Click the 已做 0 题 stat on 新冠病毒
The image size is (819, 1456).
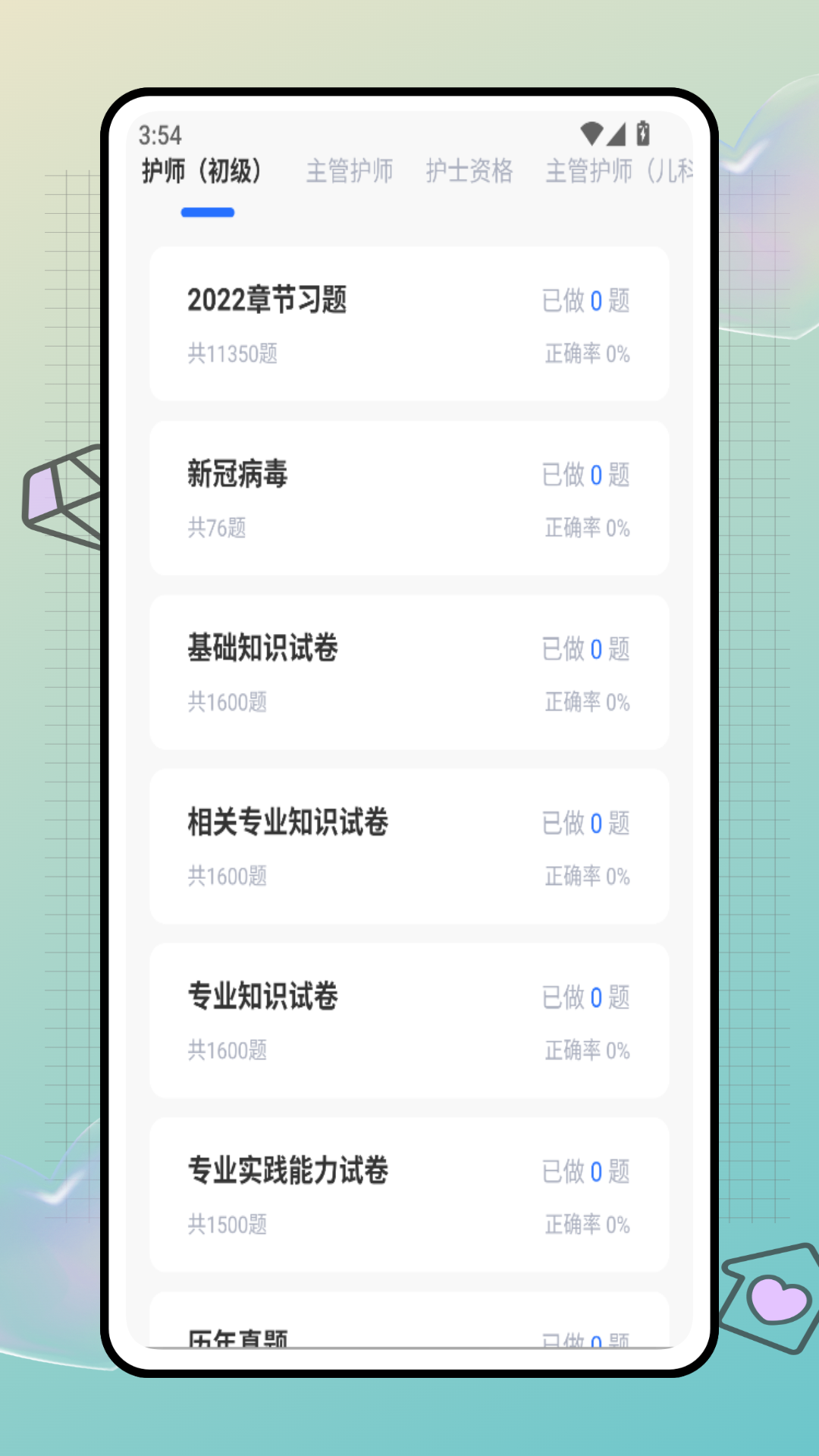[x=586, y=475]
